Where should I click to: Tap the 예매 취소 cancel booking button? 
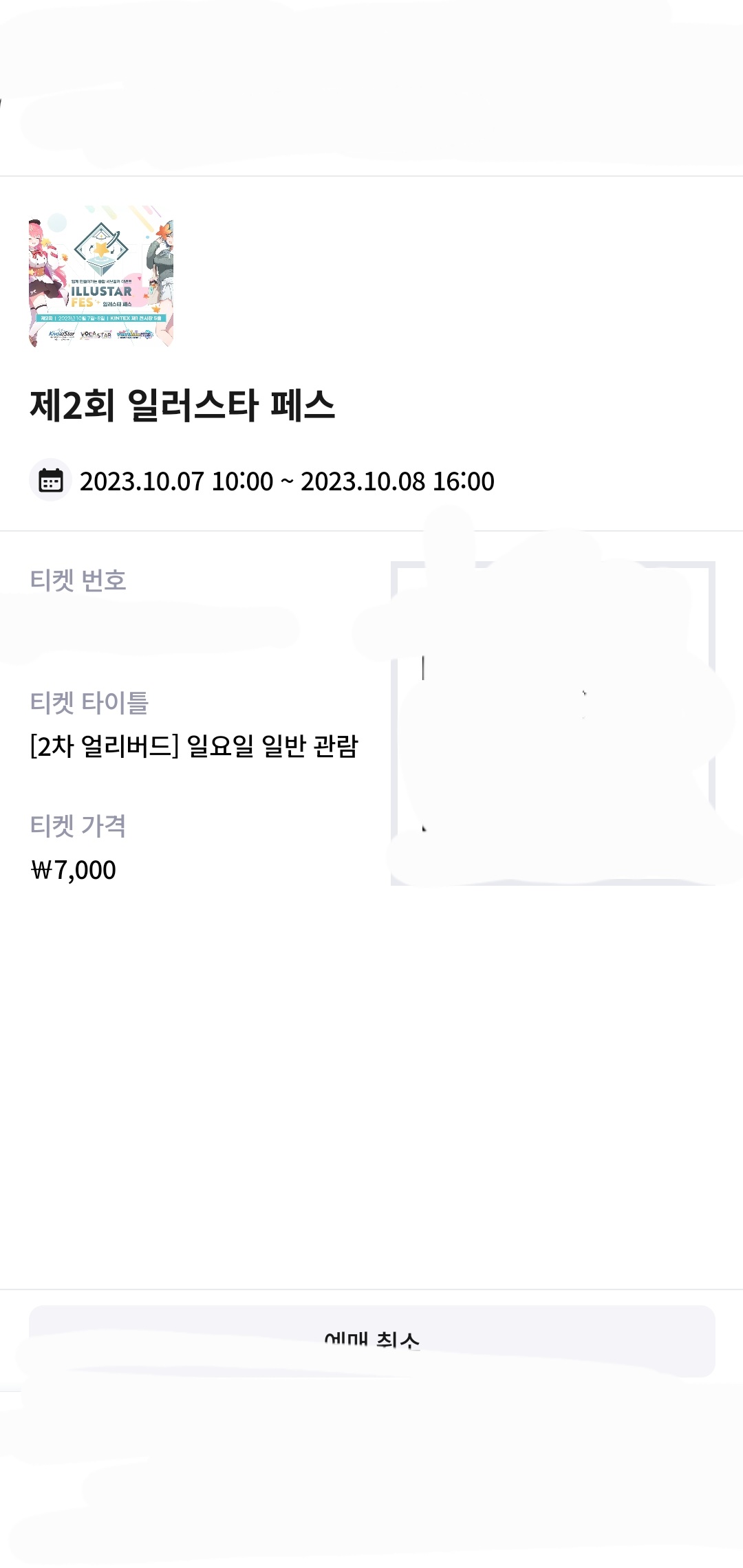[372, 1340]
